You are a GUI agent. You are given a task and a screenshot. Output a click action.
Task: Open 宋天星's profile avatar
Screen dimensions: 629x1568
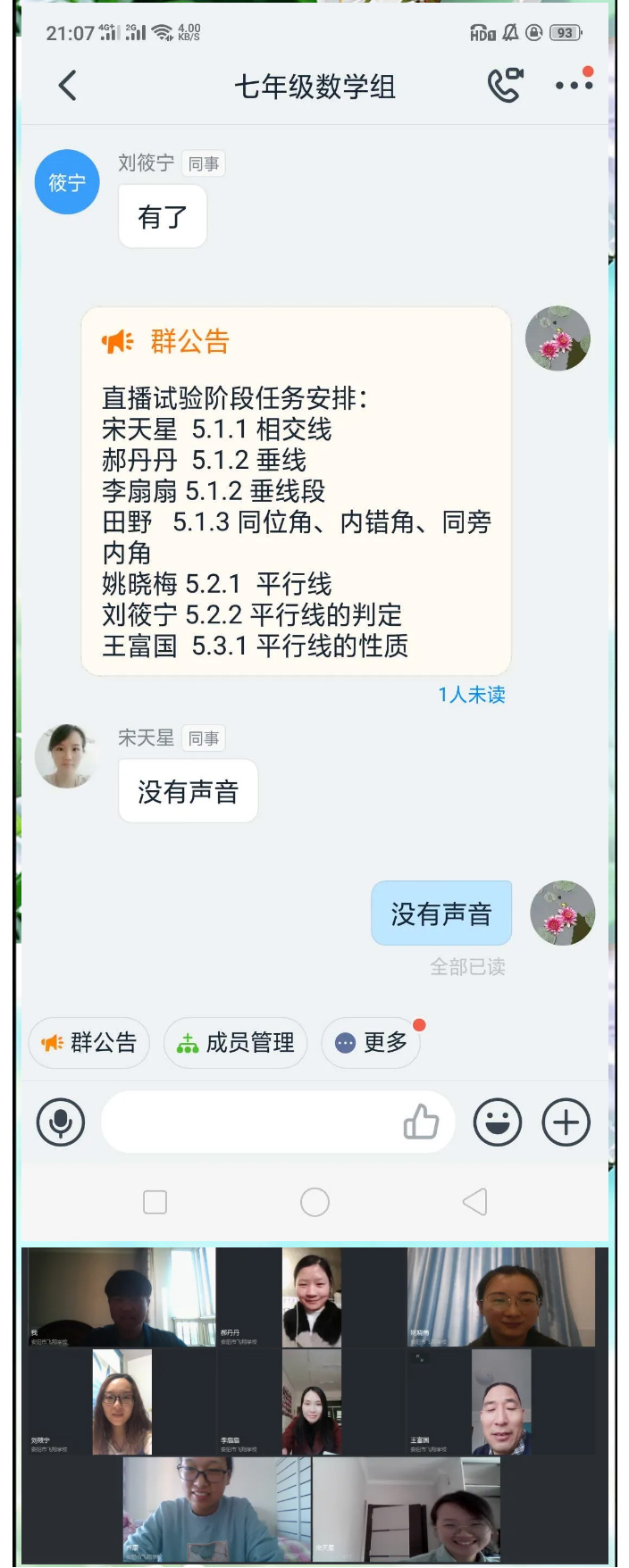click(67, 756)
